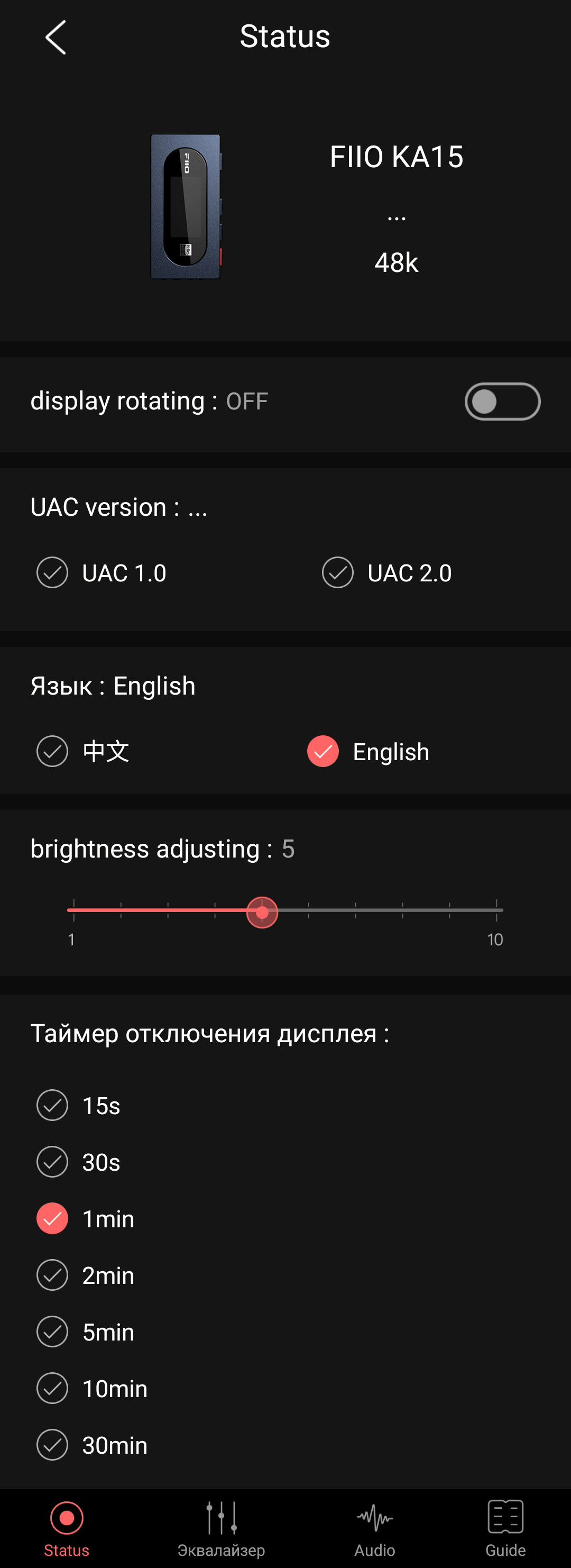Switch to the Audio tab
This screenshot has width=571, height=1568.
pyautogui.click(x=374, y=1528)
